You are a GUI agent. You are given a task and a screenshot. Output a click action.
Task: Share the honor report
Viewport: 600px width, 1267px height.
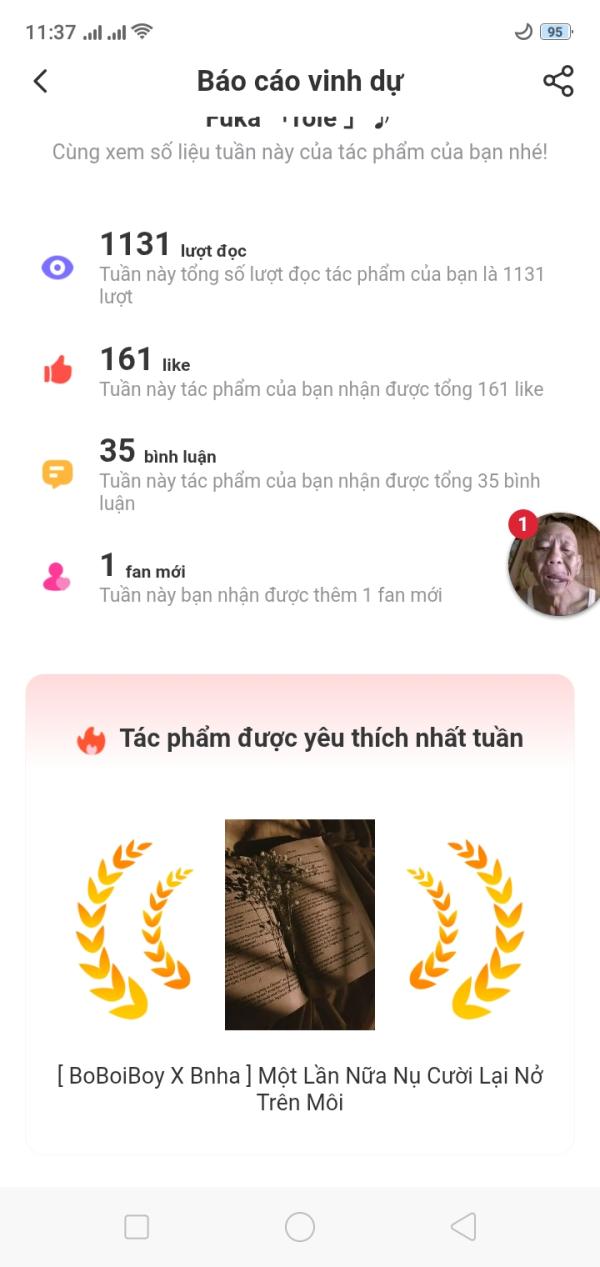click(558, 81)
